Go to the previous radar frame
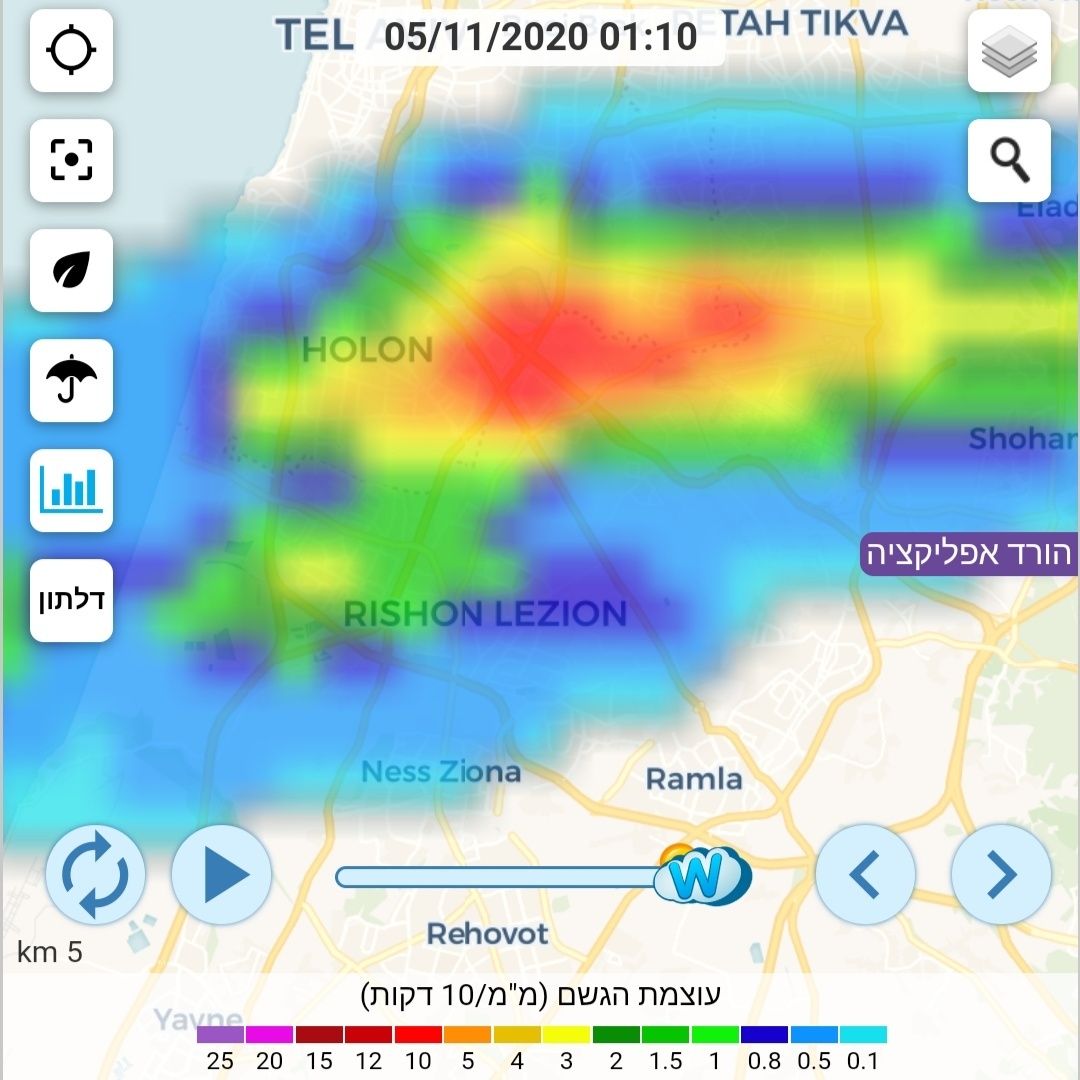The width and height of the screenshot is (1080, 1080). click(865, 876)
